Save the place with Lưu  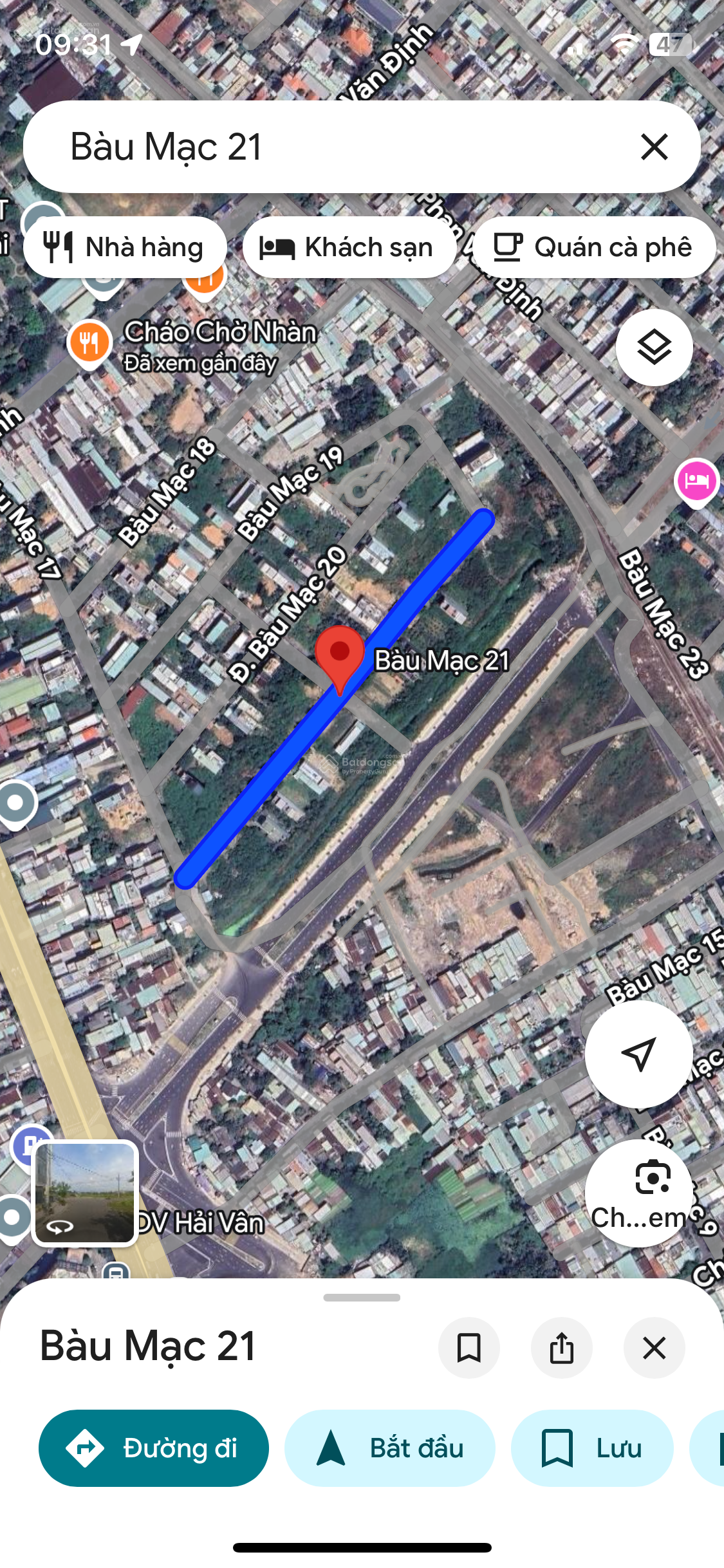click(x=591, y=1448)
